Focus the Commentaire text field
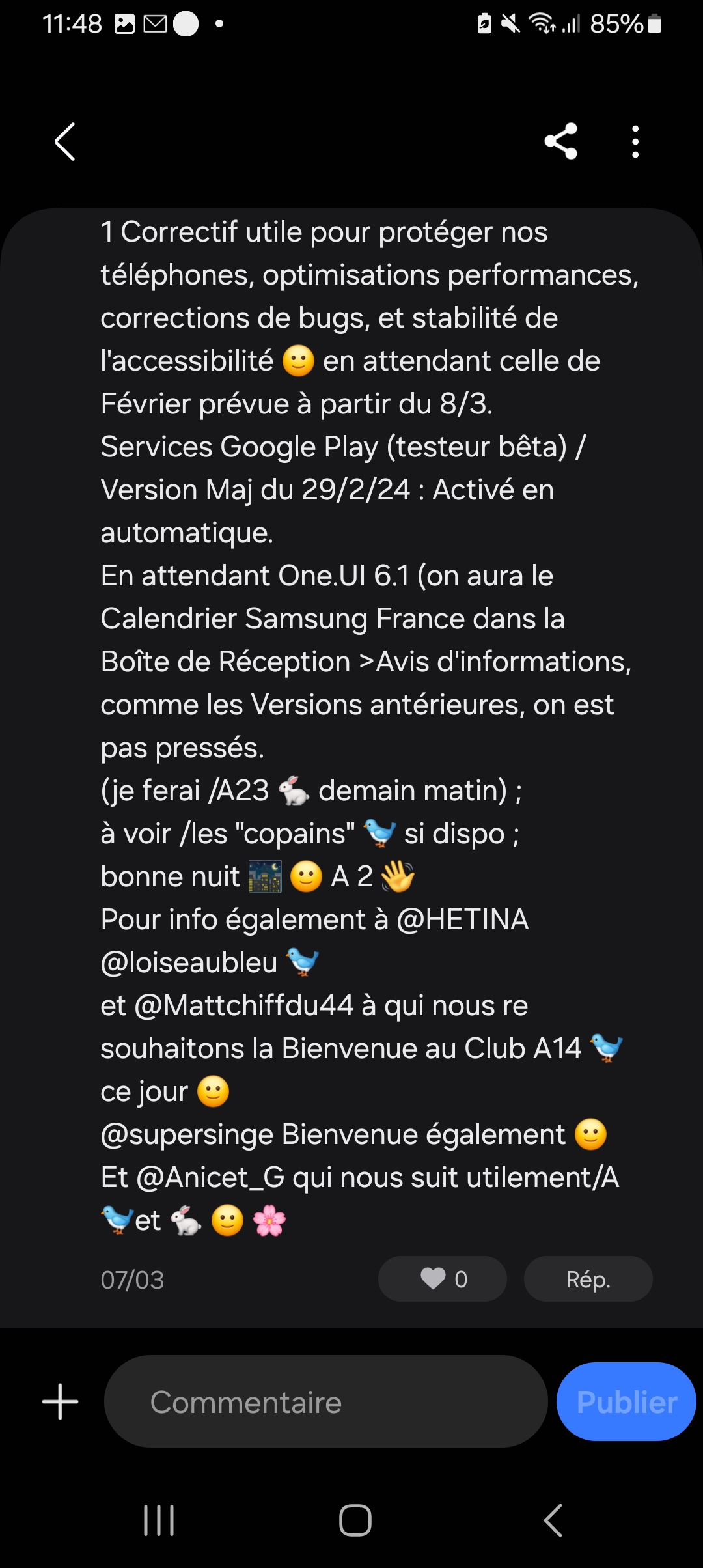The image size is (703, 1568). [325, 1401]
